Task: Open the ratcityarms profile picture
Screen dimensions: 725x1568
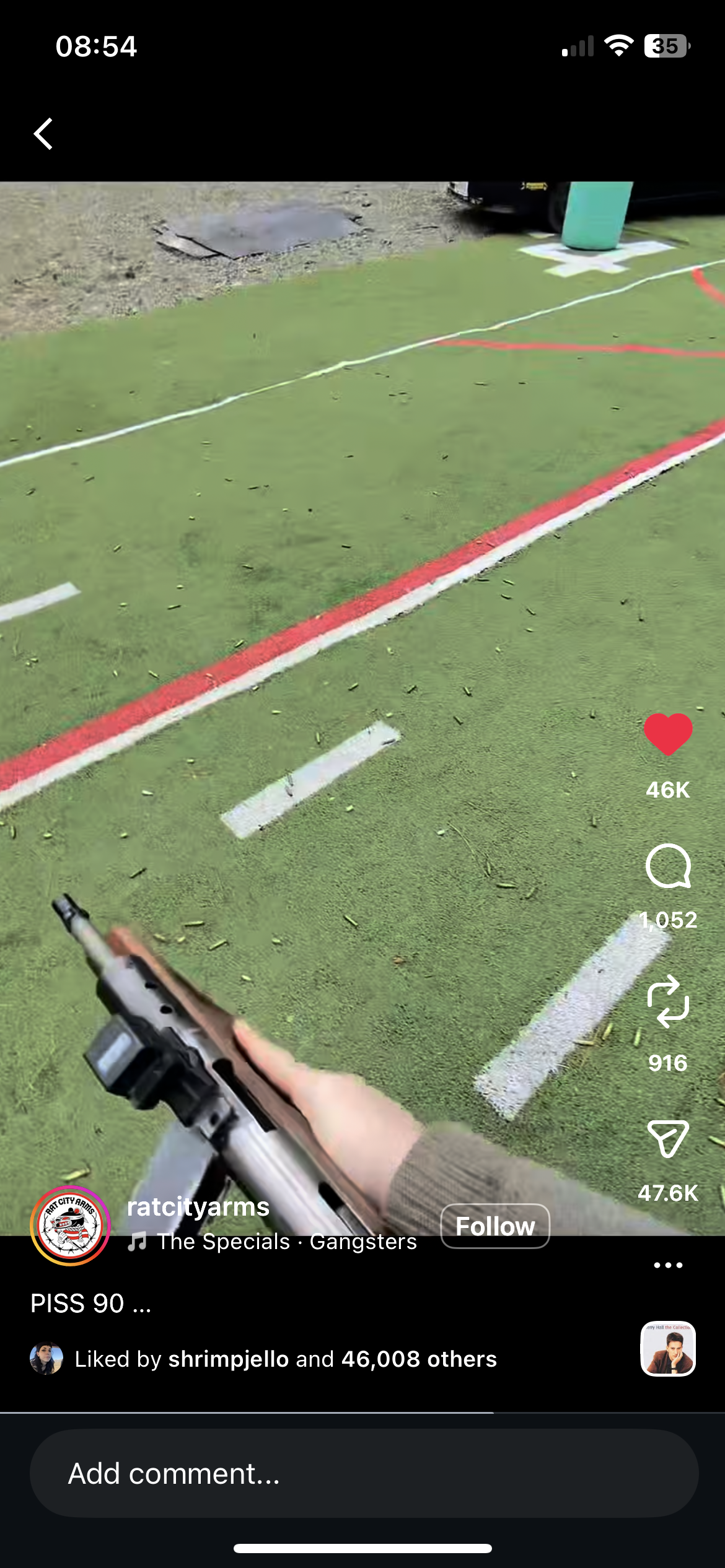Action: [70, 1225]
